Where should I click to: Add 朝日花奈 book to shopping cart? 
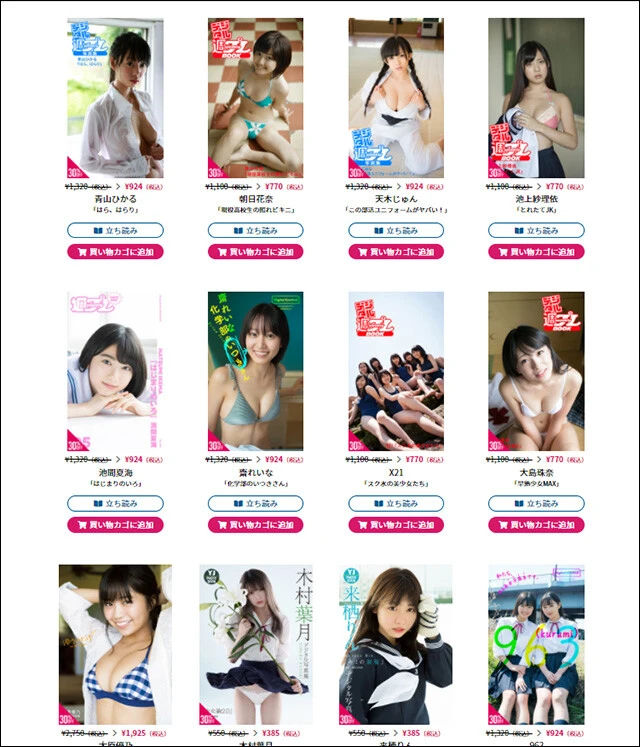coord(255,252)
